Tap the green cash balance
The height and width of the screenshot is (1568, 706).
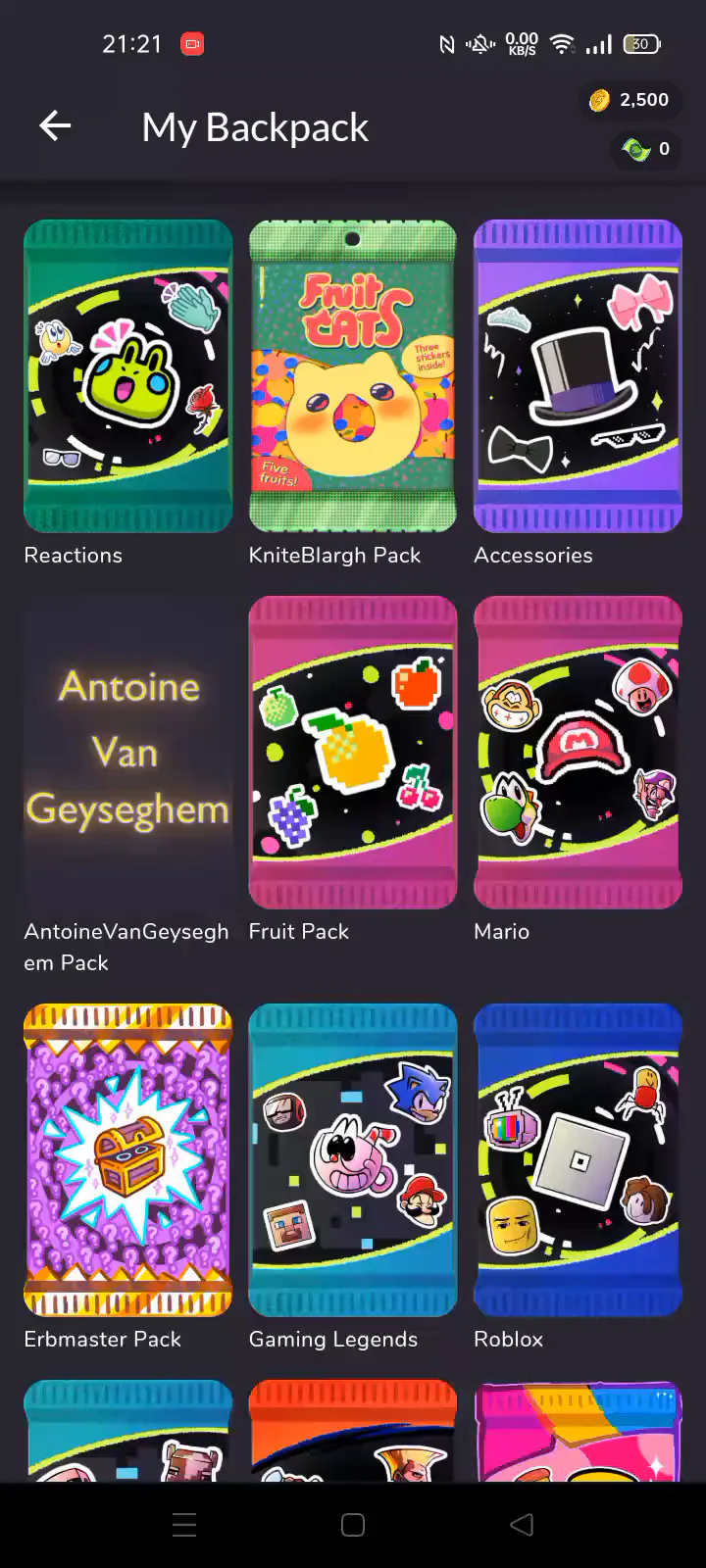646,149
